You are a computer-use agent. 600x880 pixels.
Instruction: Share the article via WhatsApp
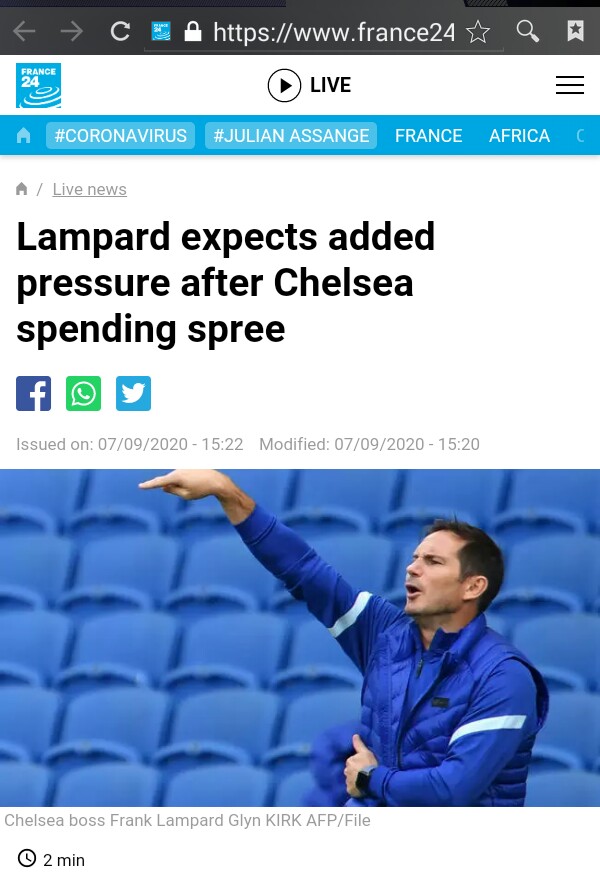coord(84,393)
